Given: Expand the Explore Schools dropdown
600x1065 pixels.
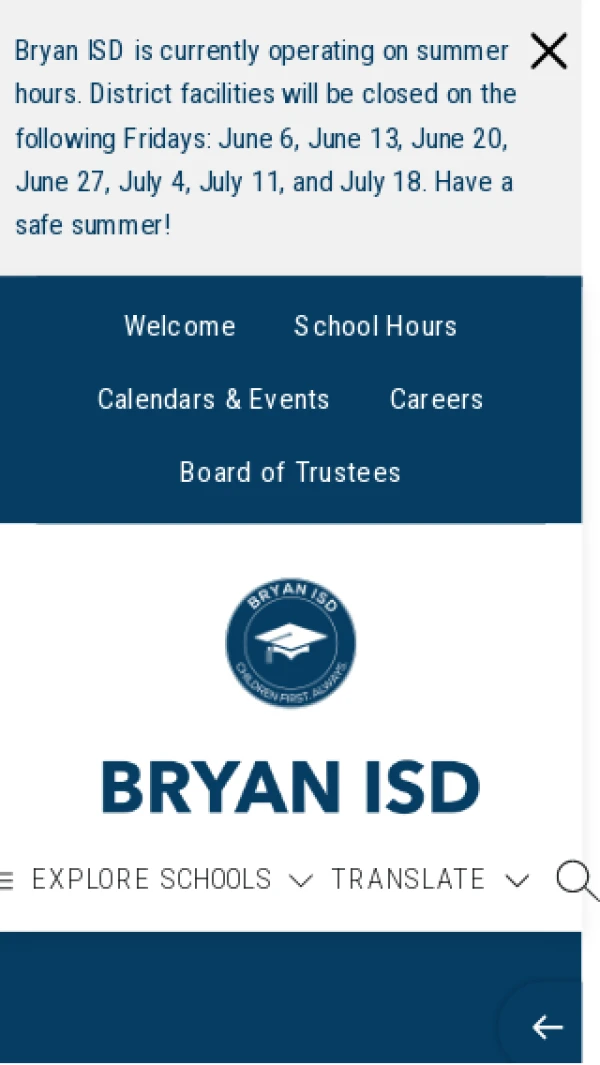Looking at the screenshot, I should click(171, 880).
